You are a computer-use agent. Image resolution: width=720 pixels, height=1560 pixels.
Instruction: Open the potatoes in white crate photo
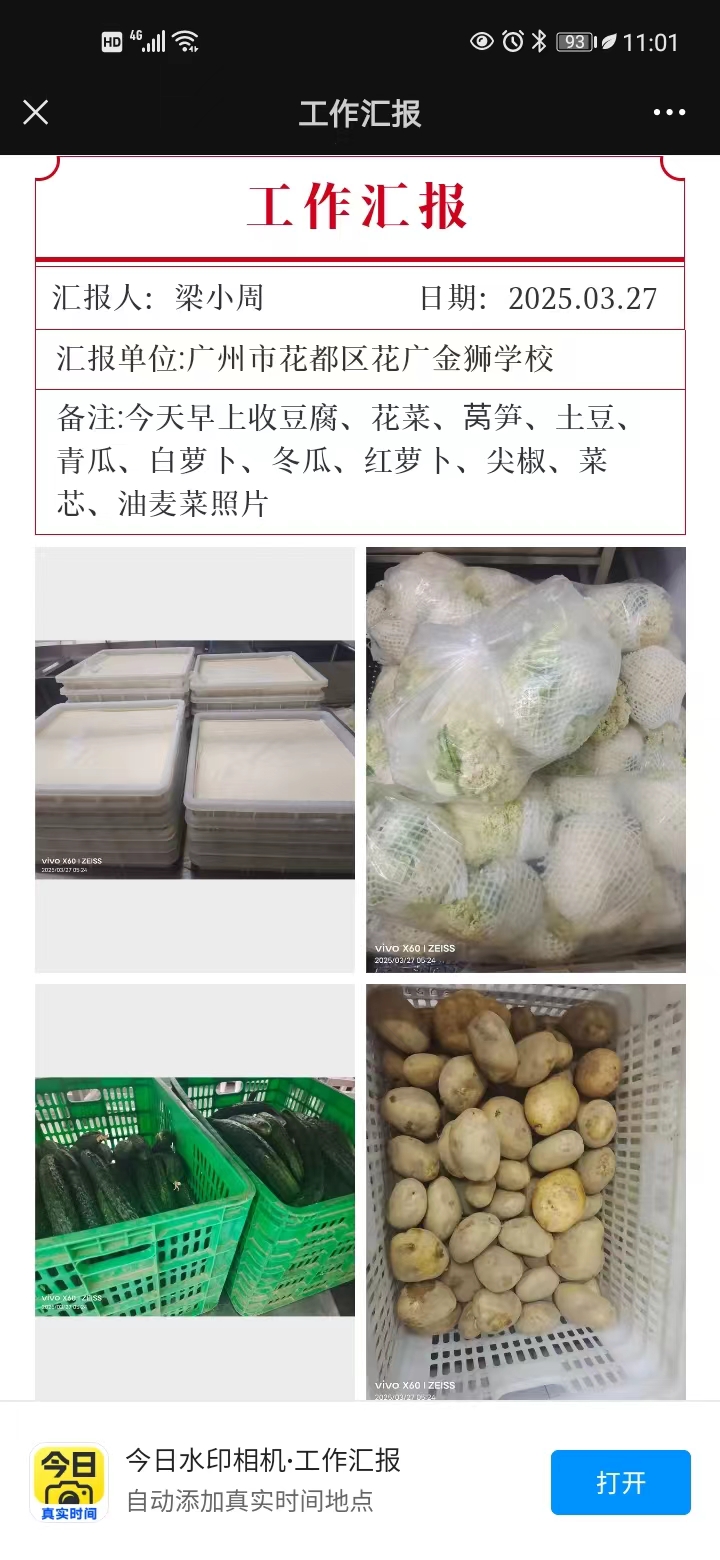[x=526, y=1192]
